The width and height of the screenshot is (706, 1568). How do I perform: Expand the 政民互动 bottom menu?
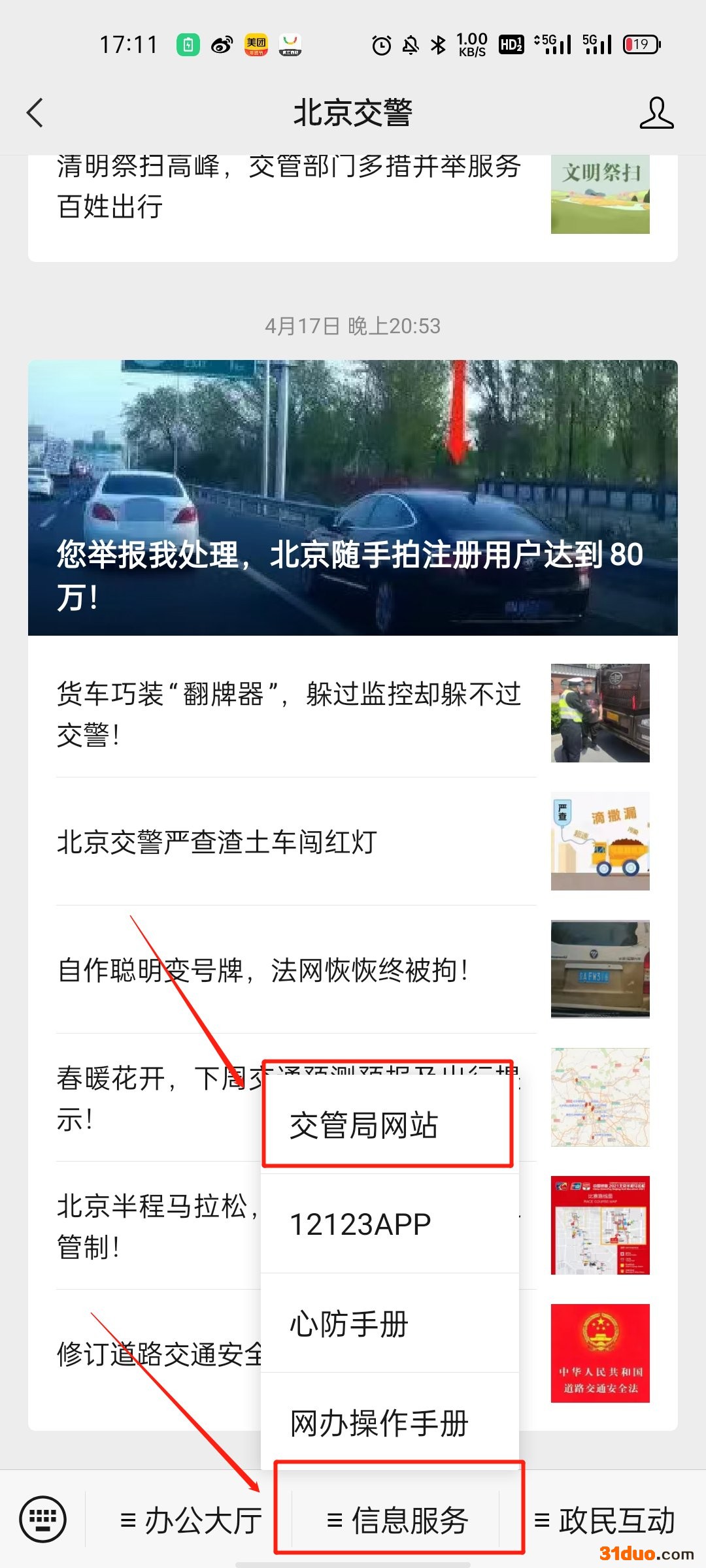pos(605,1520)
